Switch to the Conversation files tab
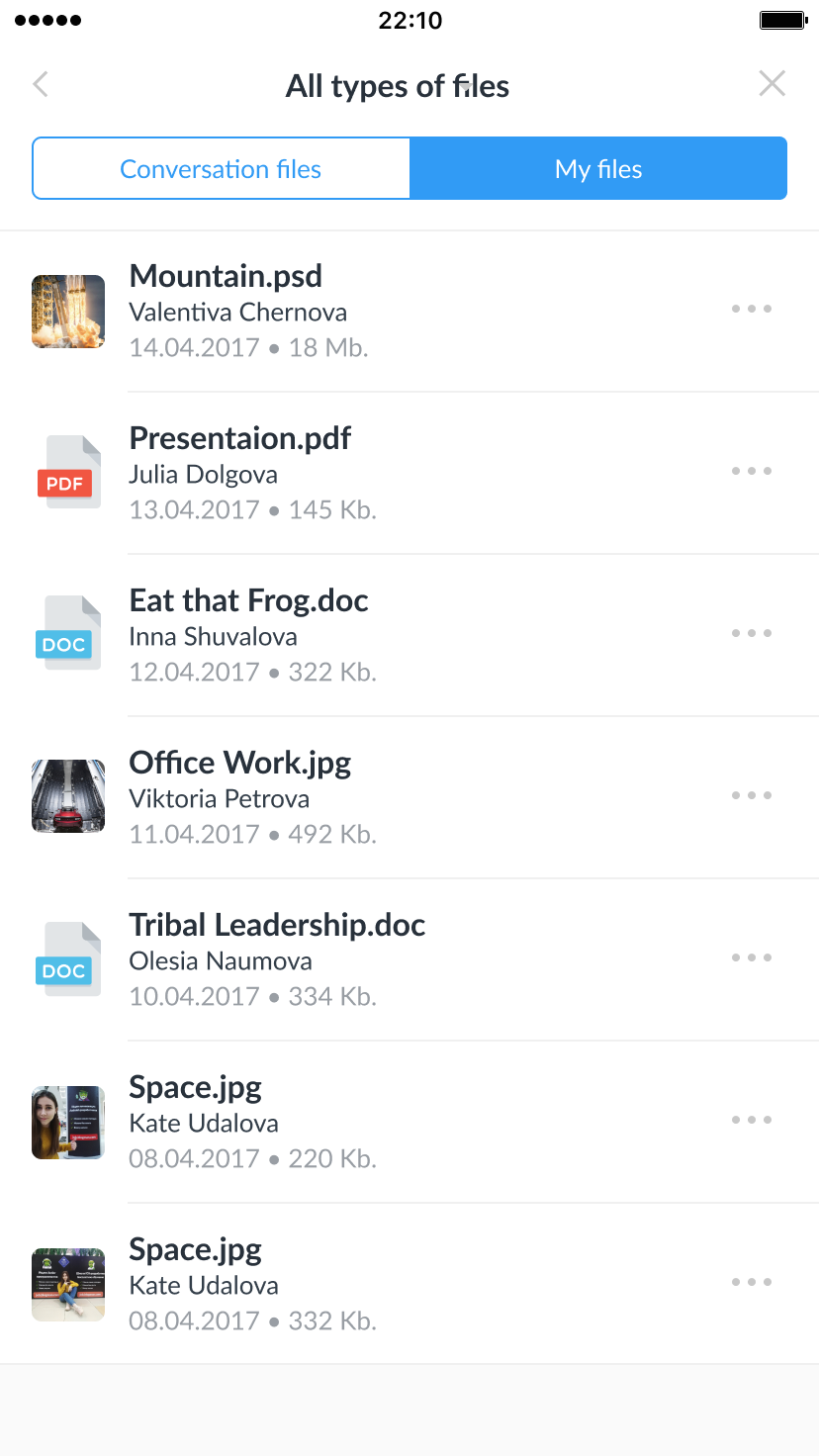The width and height of the screenshot is (819, 1456). click(x=221, y=169)
